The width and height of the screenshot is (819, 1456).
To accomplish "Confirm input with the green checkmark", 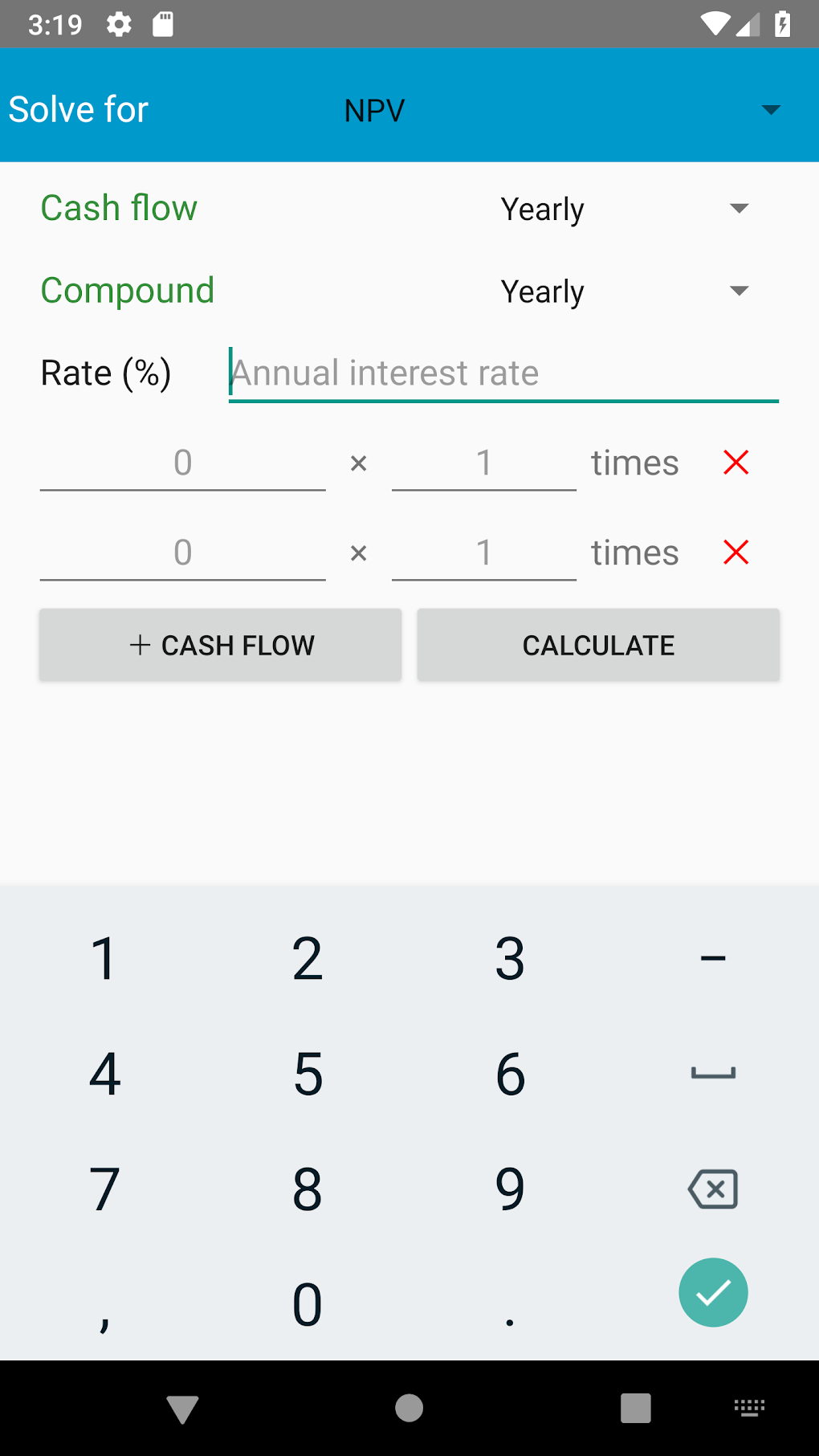I will pos(712,1292).
